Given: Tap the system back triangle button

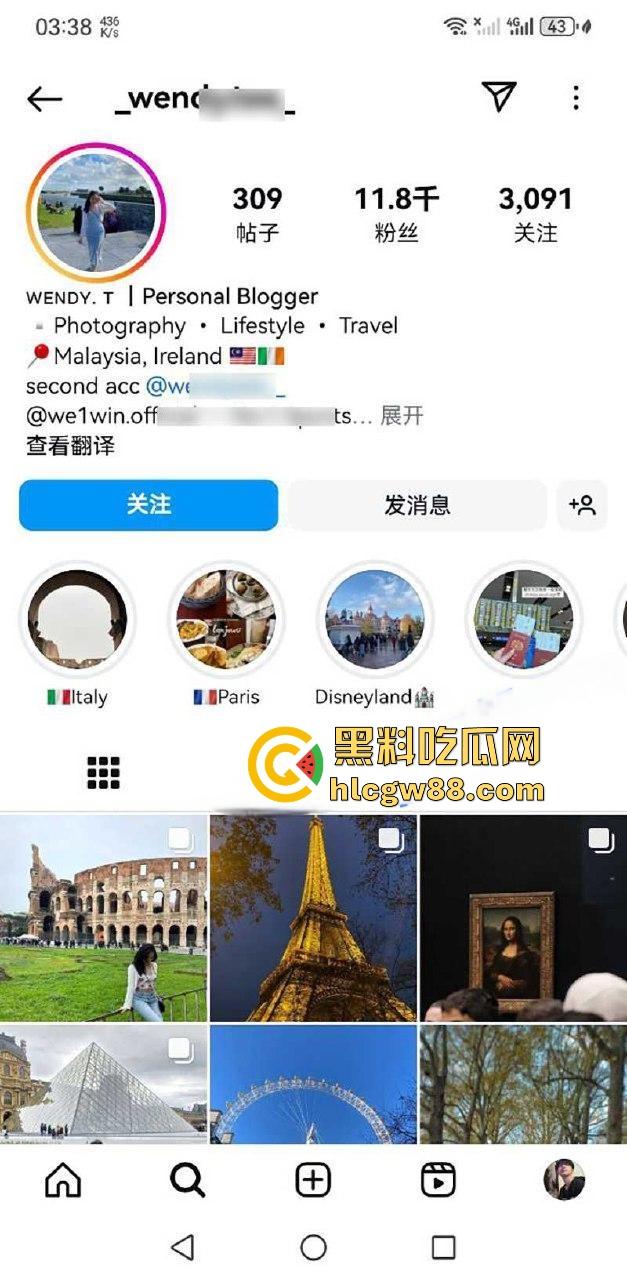Looking at the screenshot, I should coord(182,1246).
